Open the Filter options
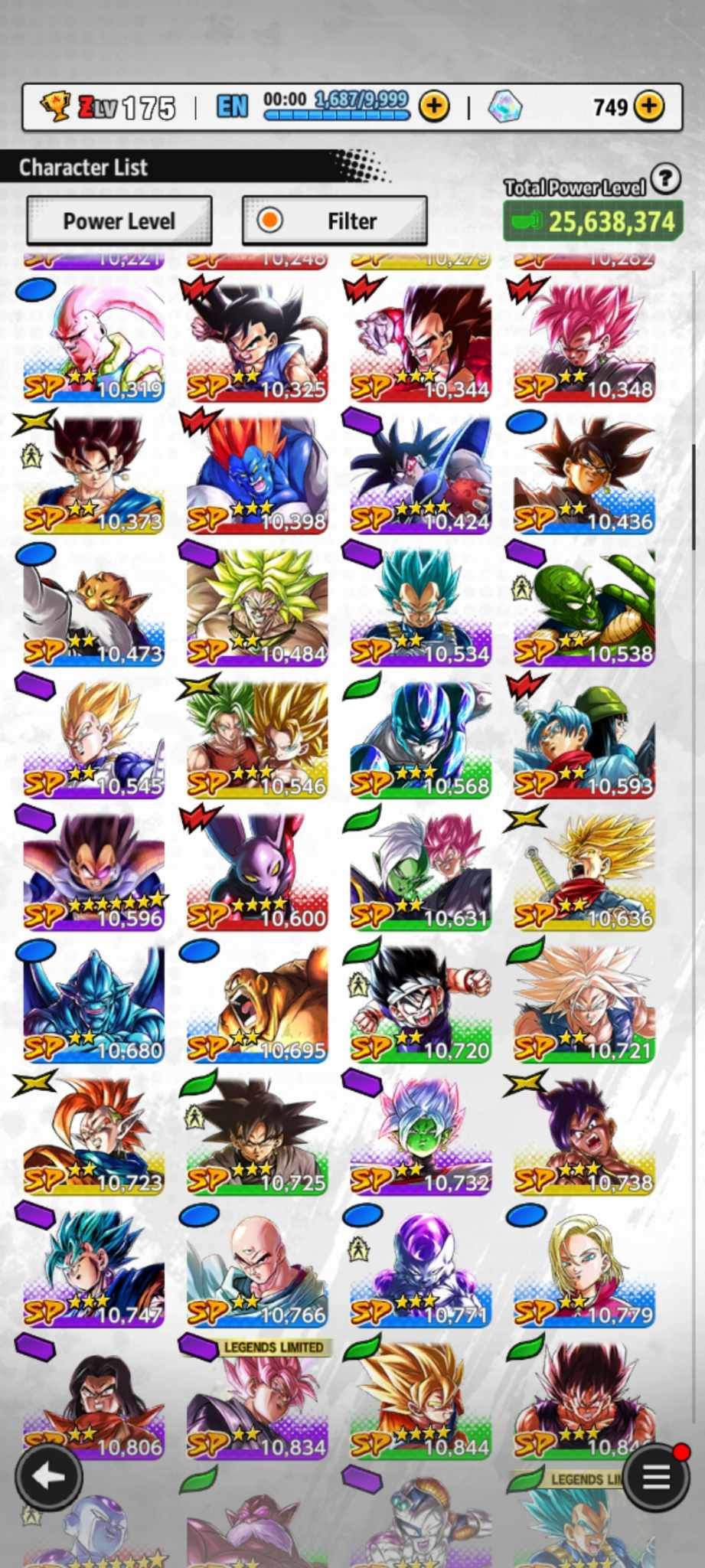 tap(335, 221)
